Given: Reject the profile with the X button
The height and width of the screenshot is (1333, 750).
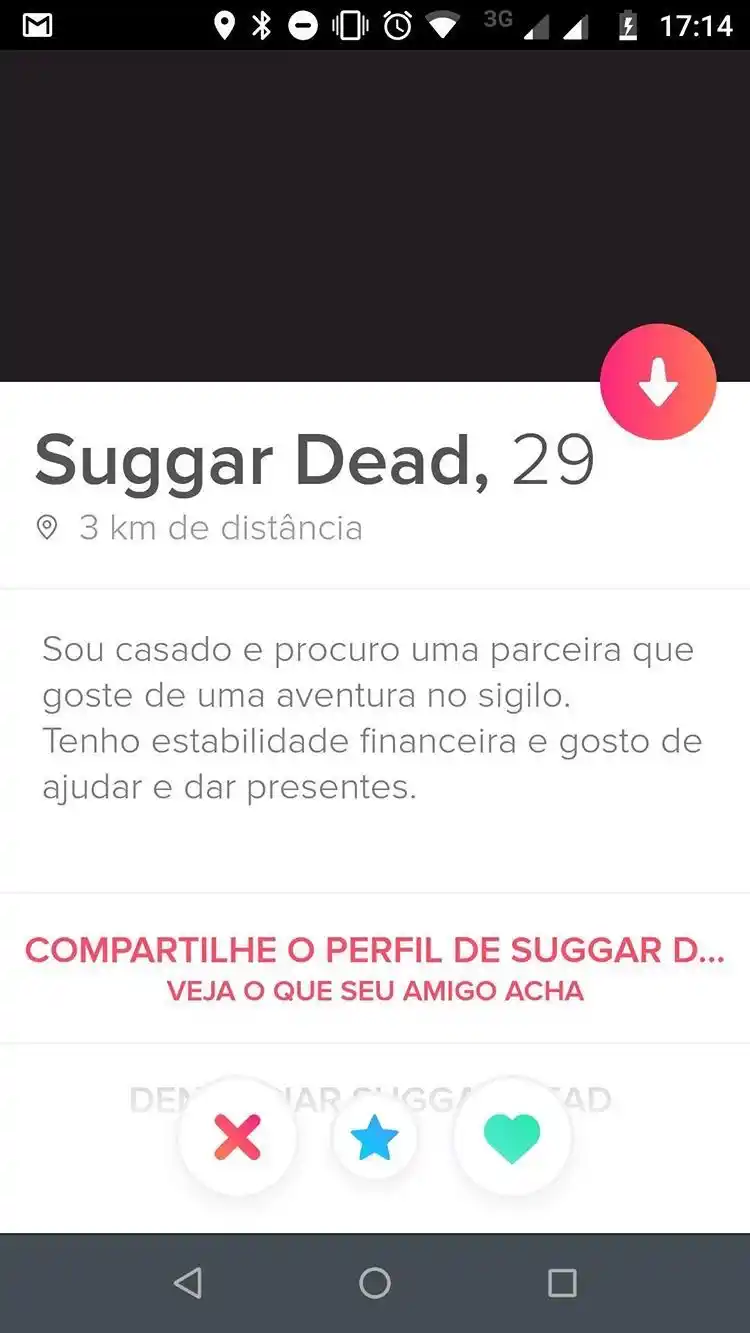Looking at the screenshot, I should click(x=237, y=1137).
